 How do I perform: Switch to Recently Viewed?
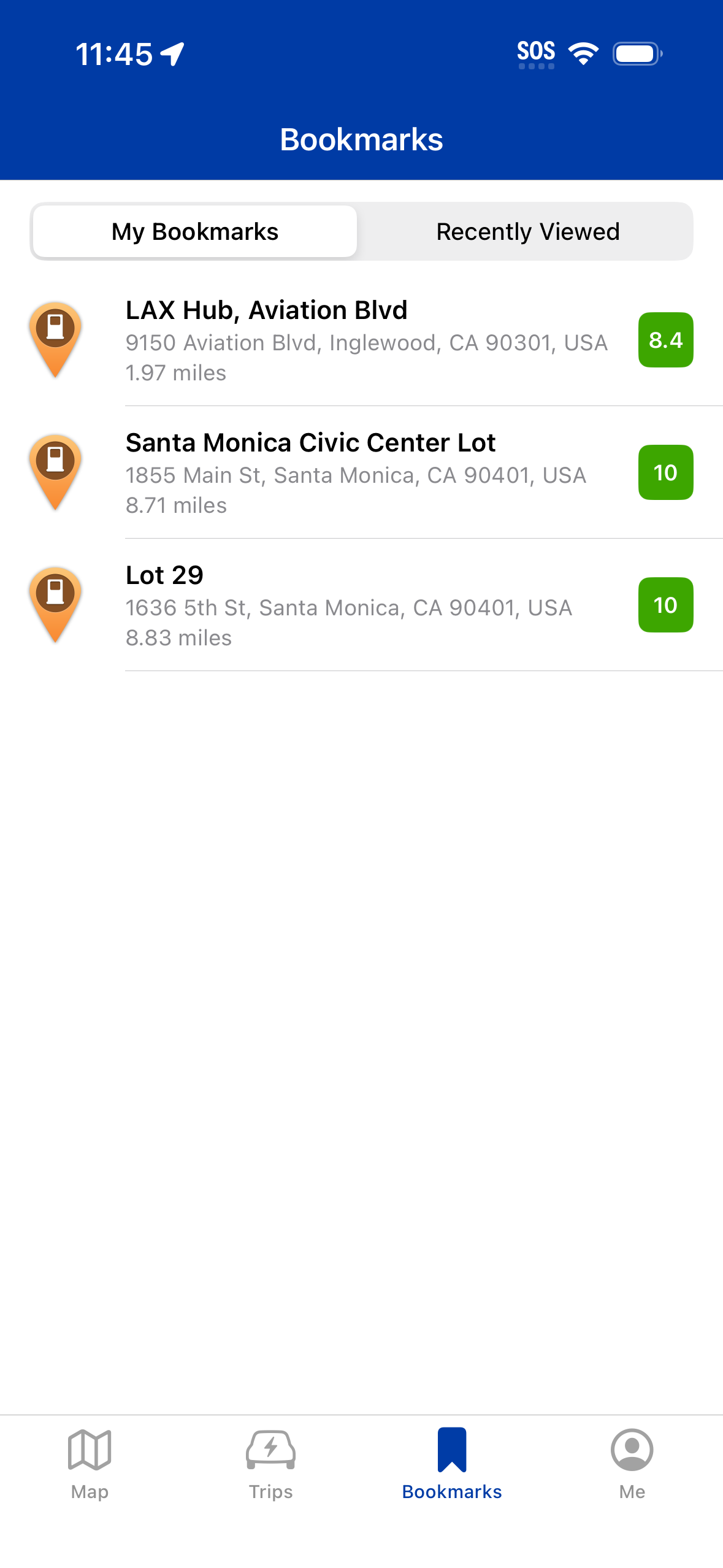(527, 232)
